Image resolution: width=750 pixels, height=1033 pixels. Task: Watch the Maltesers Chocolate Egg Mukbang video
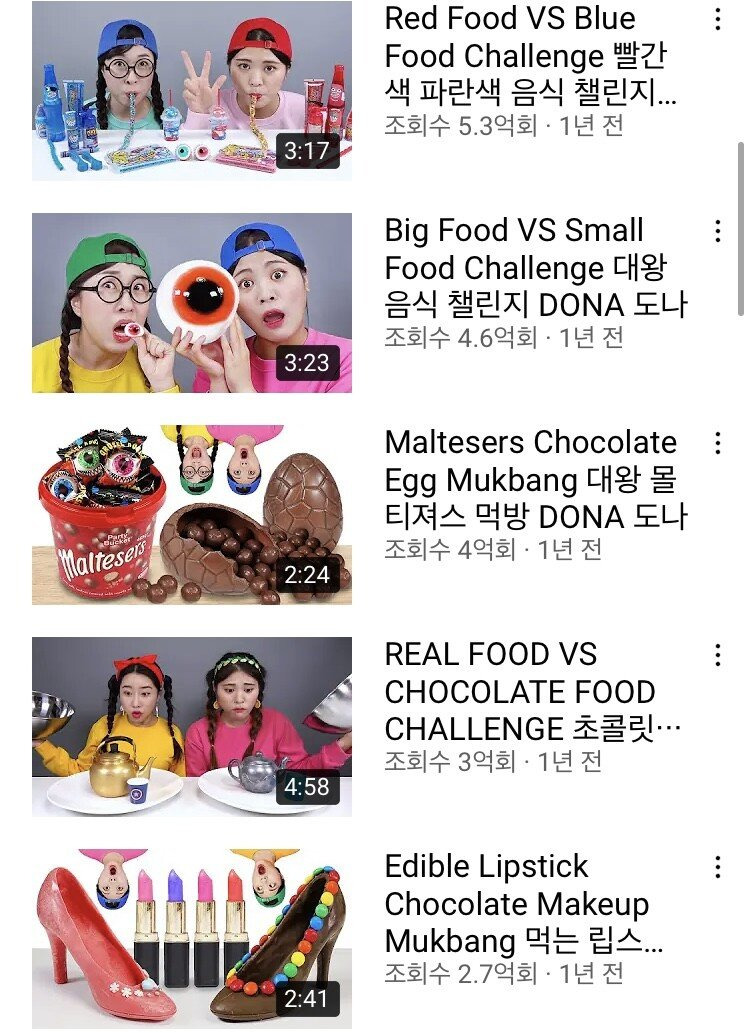pos(192,515)
